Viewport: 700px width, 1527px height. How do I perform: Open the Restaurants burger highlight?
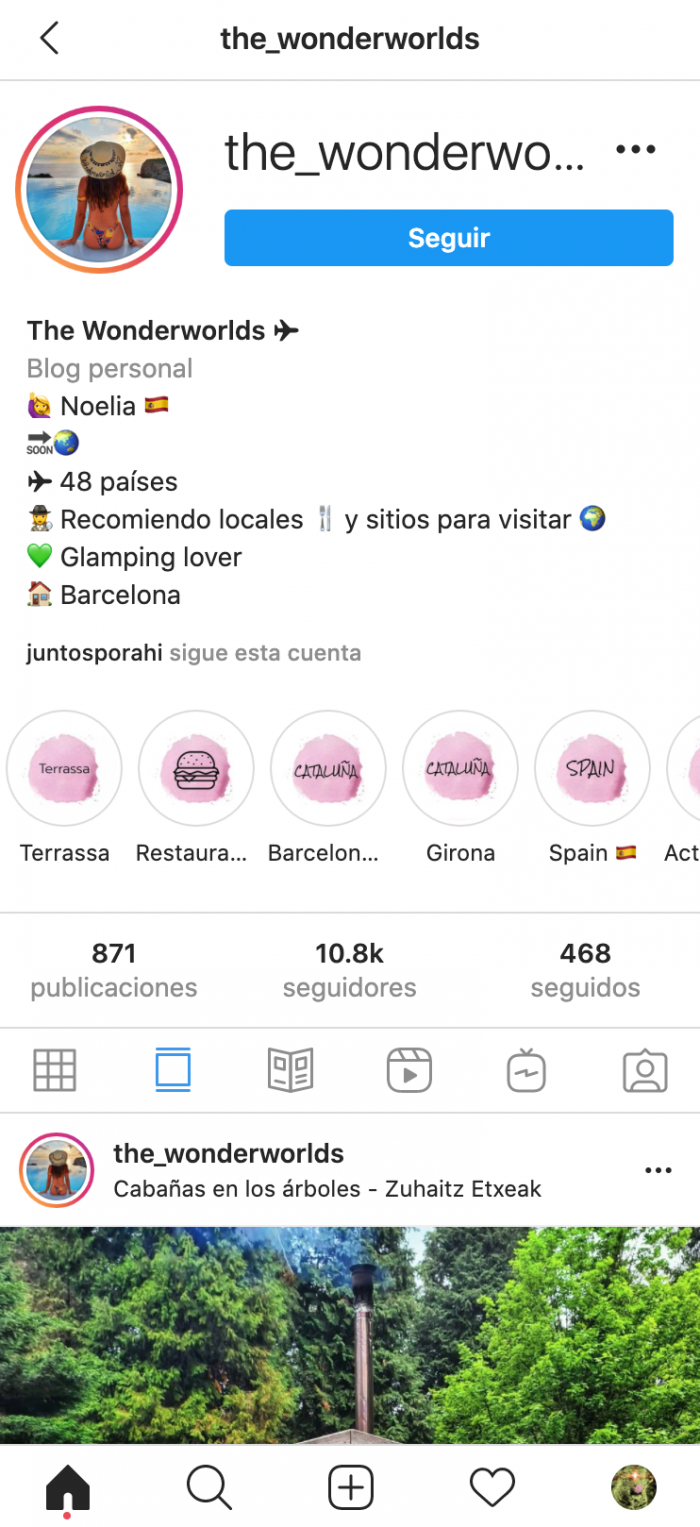pos(196,769)
